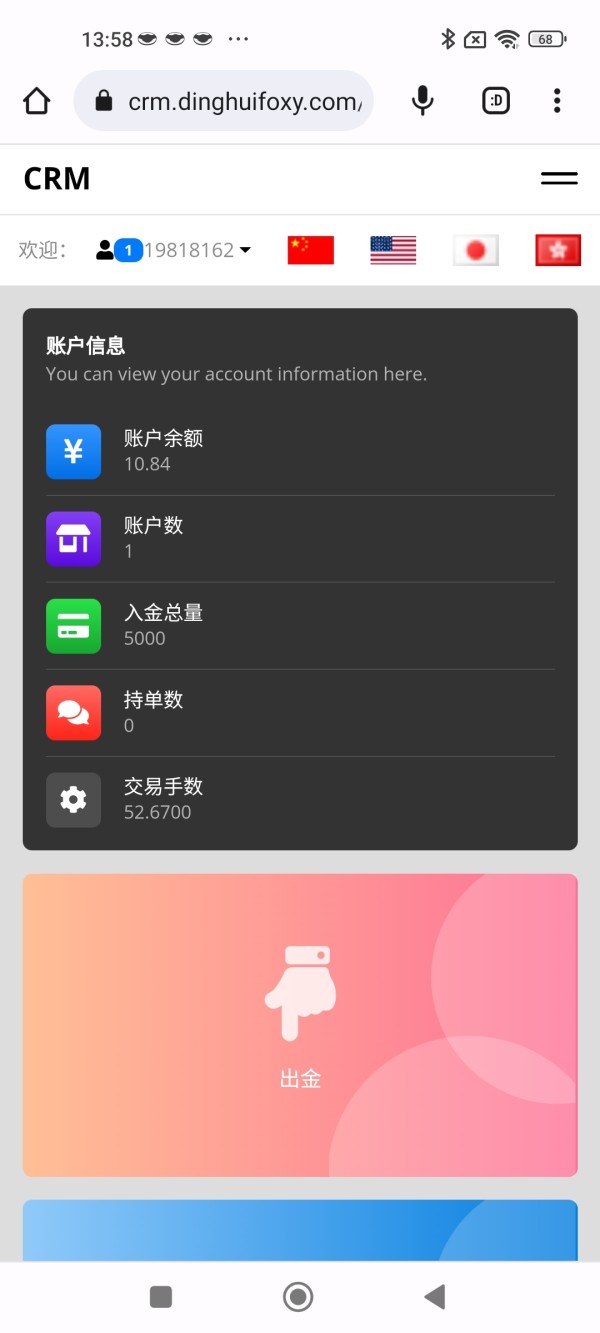Pick the Hong Kong flag language
Image resolution: width=600 pixels, height=1333 pixels.
pyautogui.click(x=558, y=250)
